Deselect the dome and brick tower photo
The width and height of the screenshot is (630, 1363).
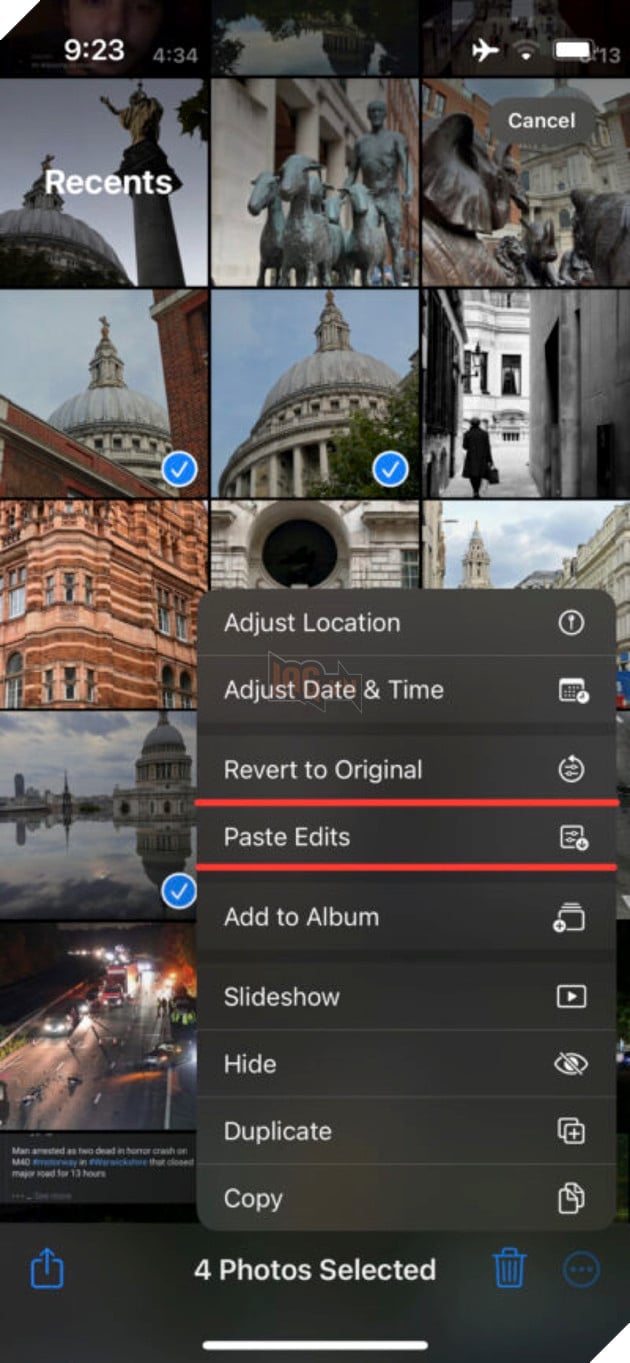(103, 394)
